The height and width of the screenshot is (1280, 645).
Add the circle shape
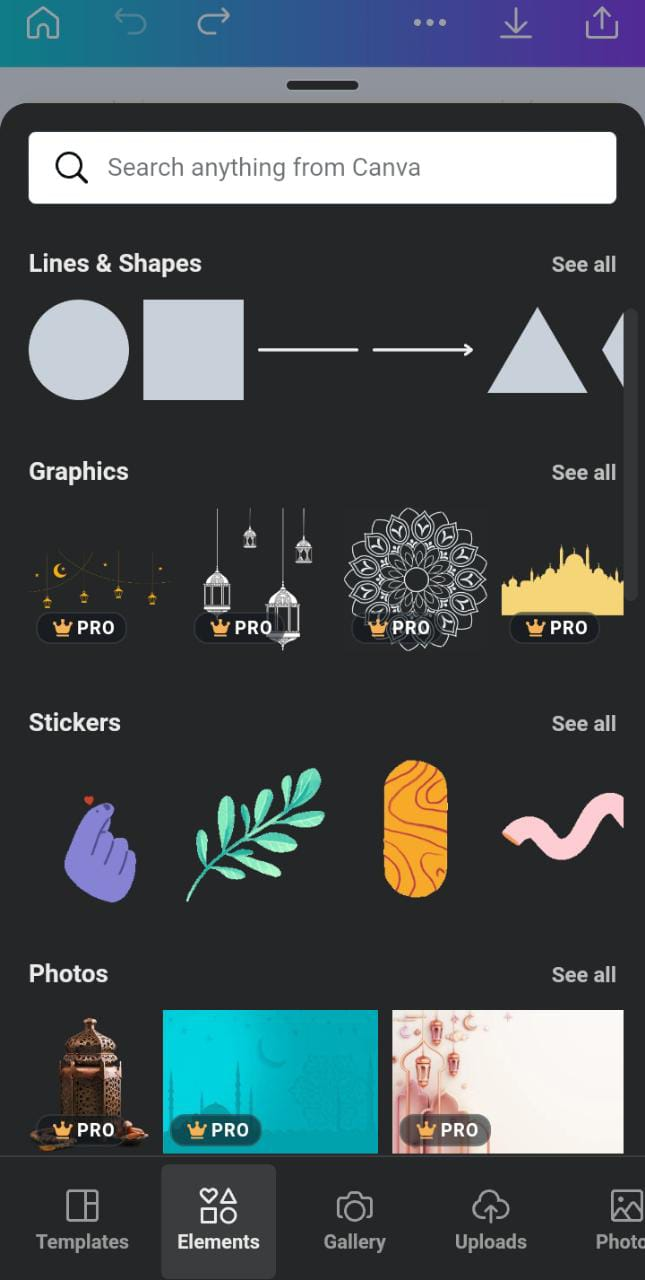(x=79, y=350)
